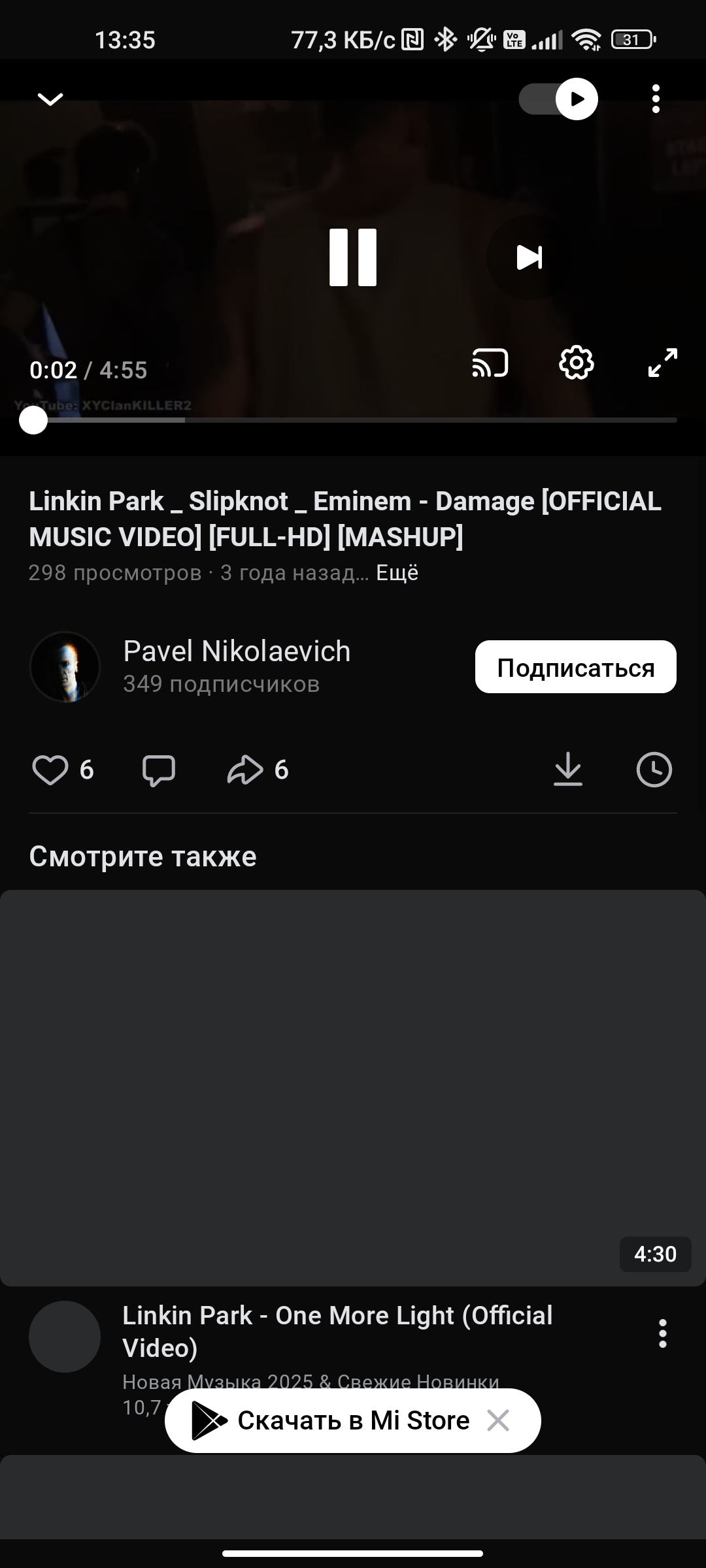
Task: Cast the video to another device
Action: (x=490, y=363)
